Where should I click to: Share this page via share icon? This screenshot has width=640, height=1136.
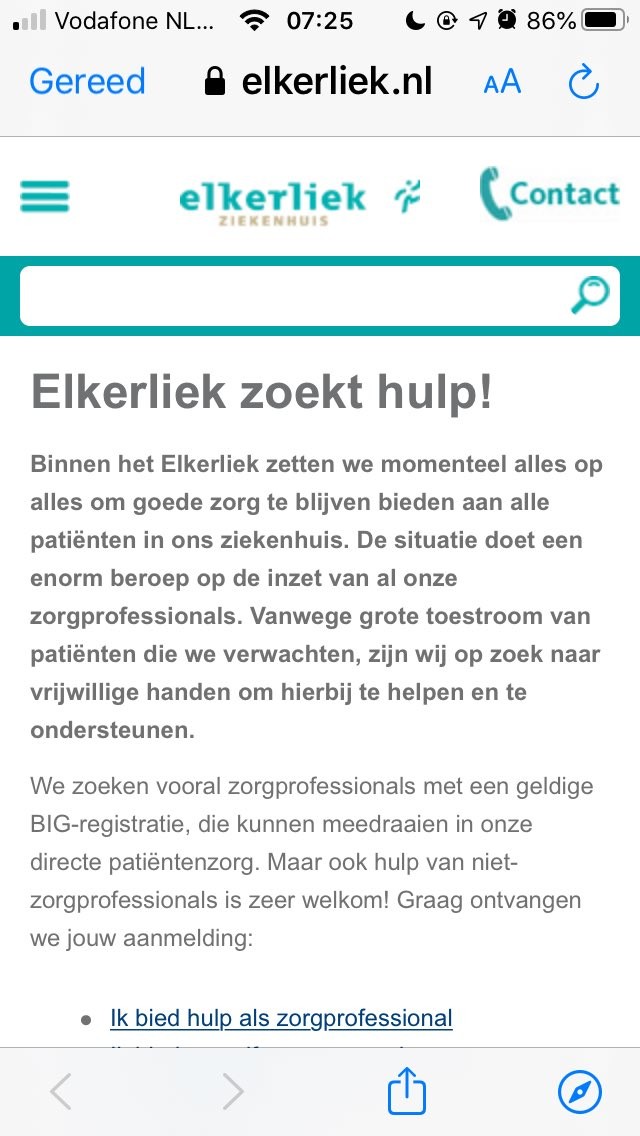[407, 1090]
